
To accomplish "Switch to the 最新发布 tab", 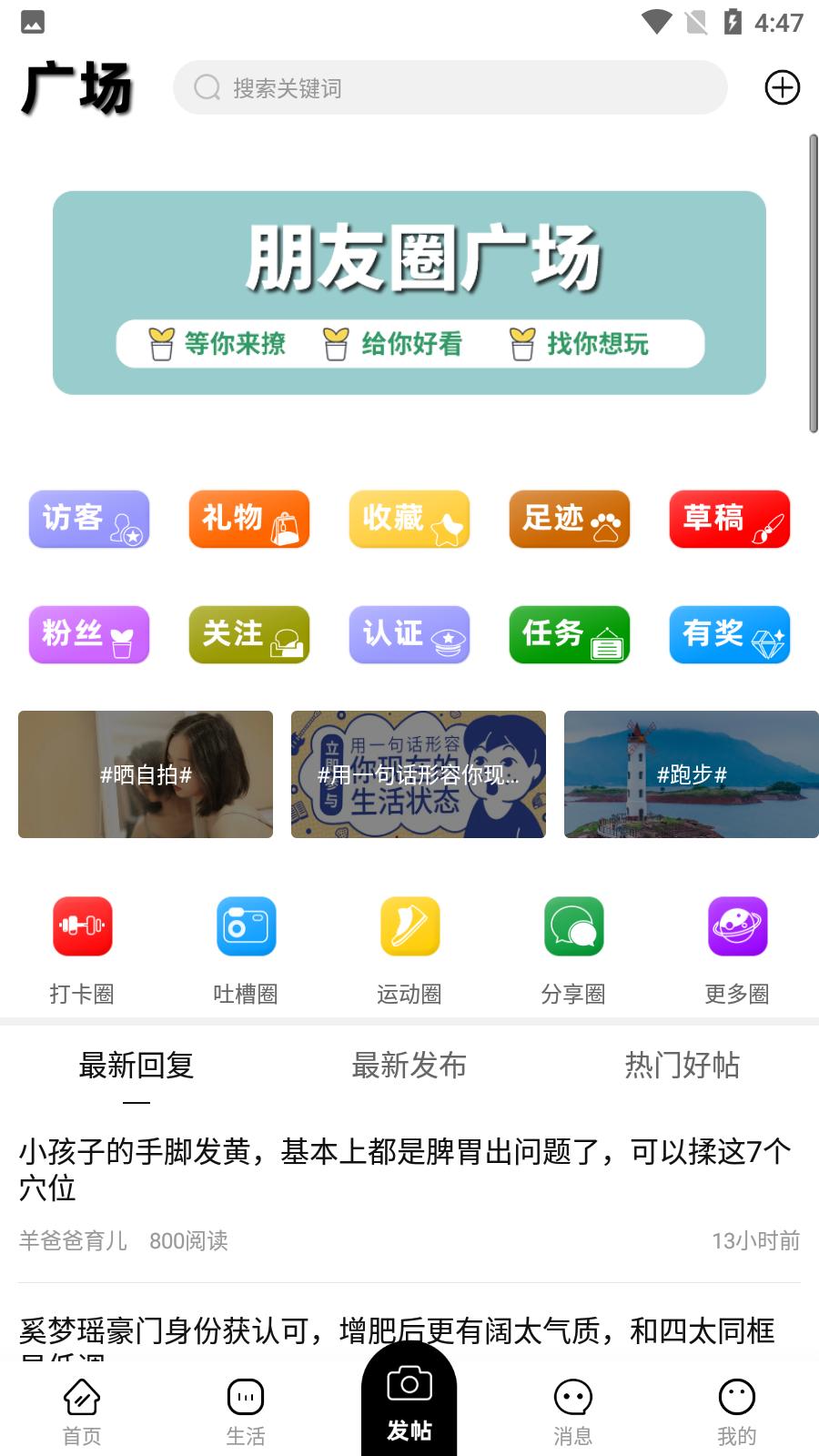I will coord(409,1066).
